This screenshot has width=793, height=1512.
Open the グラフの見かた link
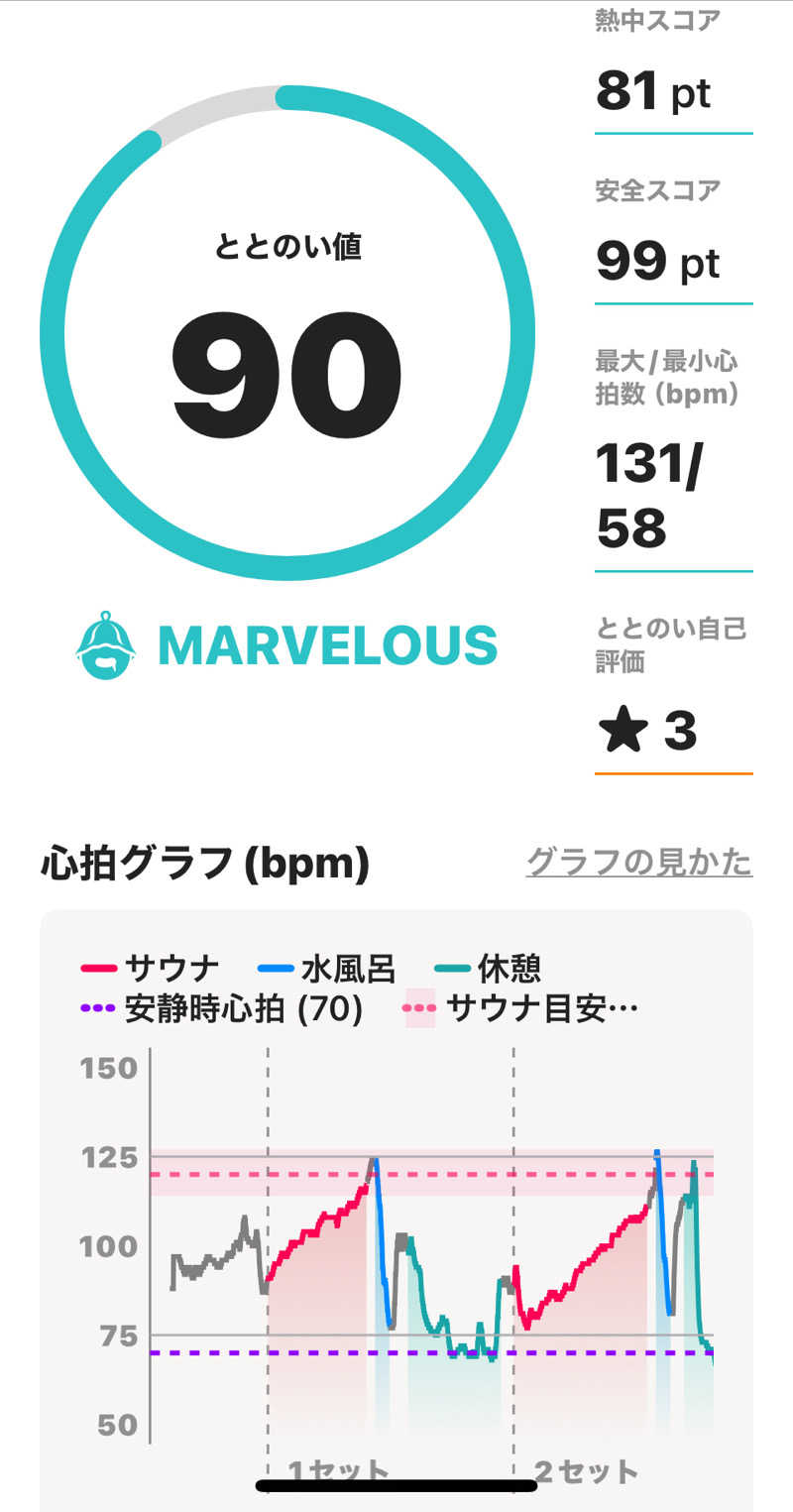pyautogui.click(x=638, y=862)
